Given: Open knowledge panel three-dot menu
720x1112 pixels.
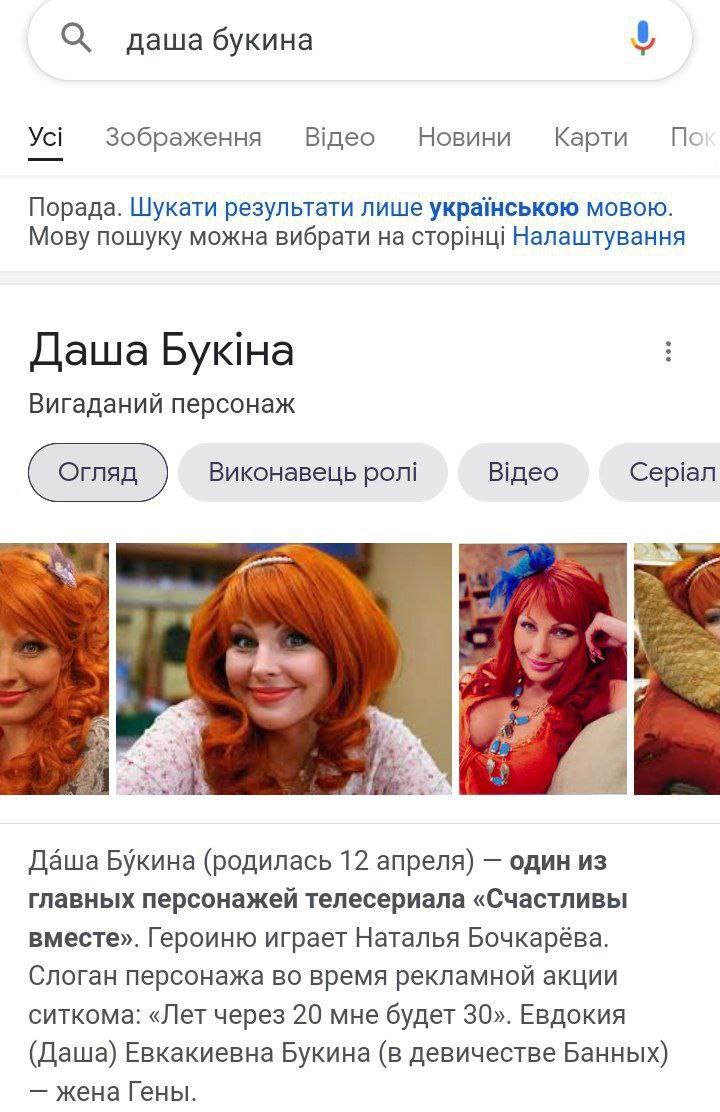Looking at the screenshot, I should point(668,351).
